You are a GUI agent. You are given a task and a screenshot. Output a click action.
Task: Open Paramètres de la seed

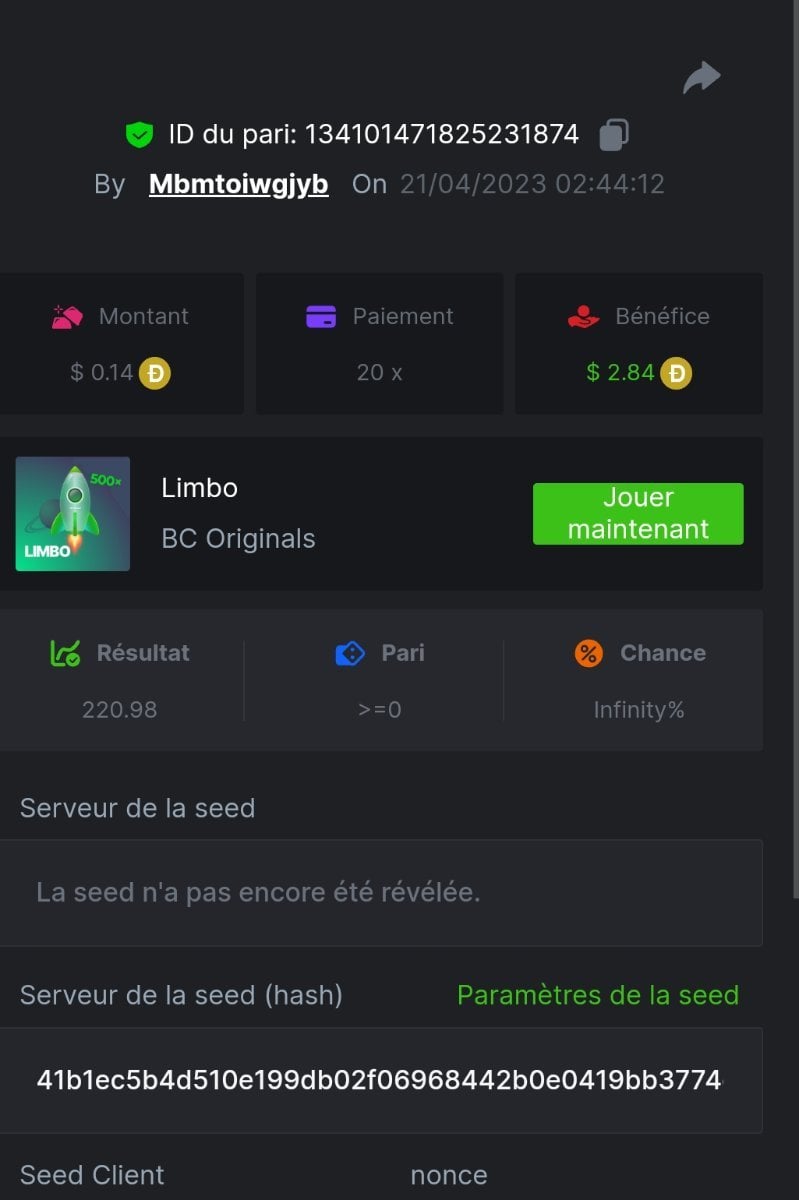click(598, 995)
